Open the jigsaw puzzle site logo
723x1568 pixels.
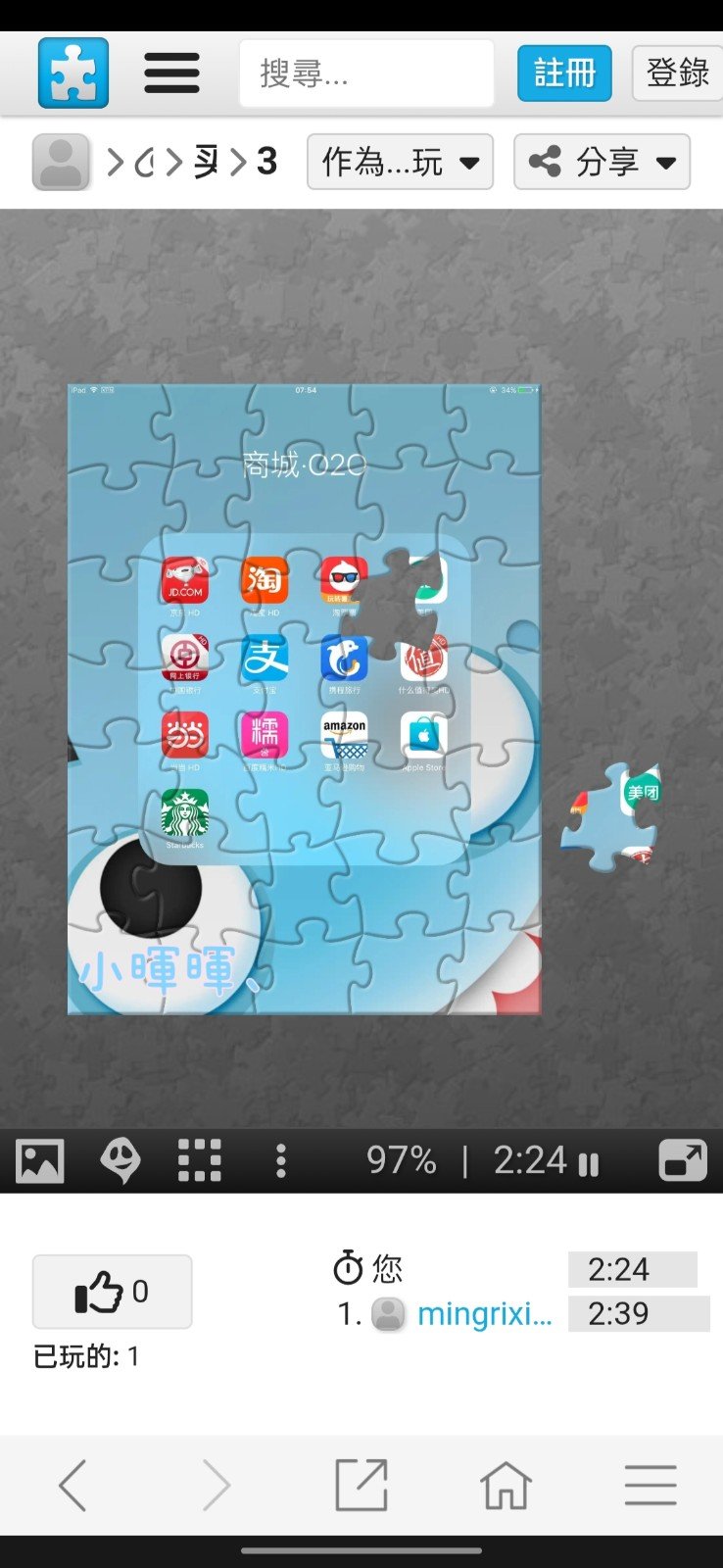pos(73,73)
